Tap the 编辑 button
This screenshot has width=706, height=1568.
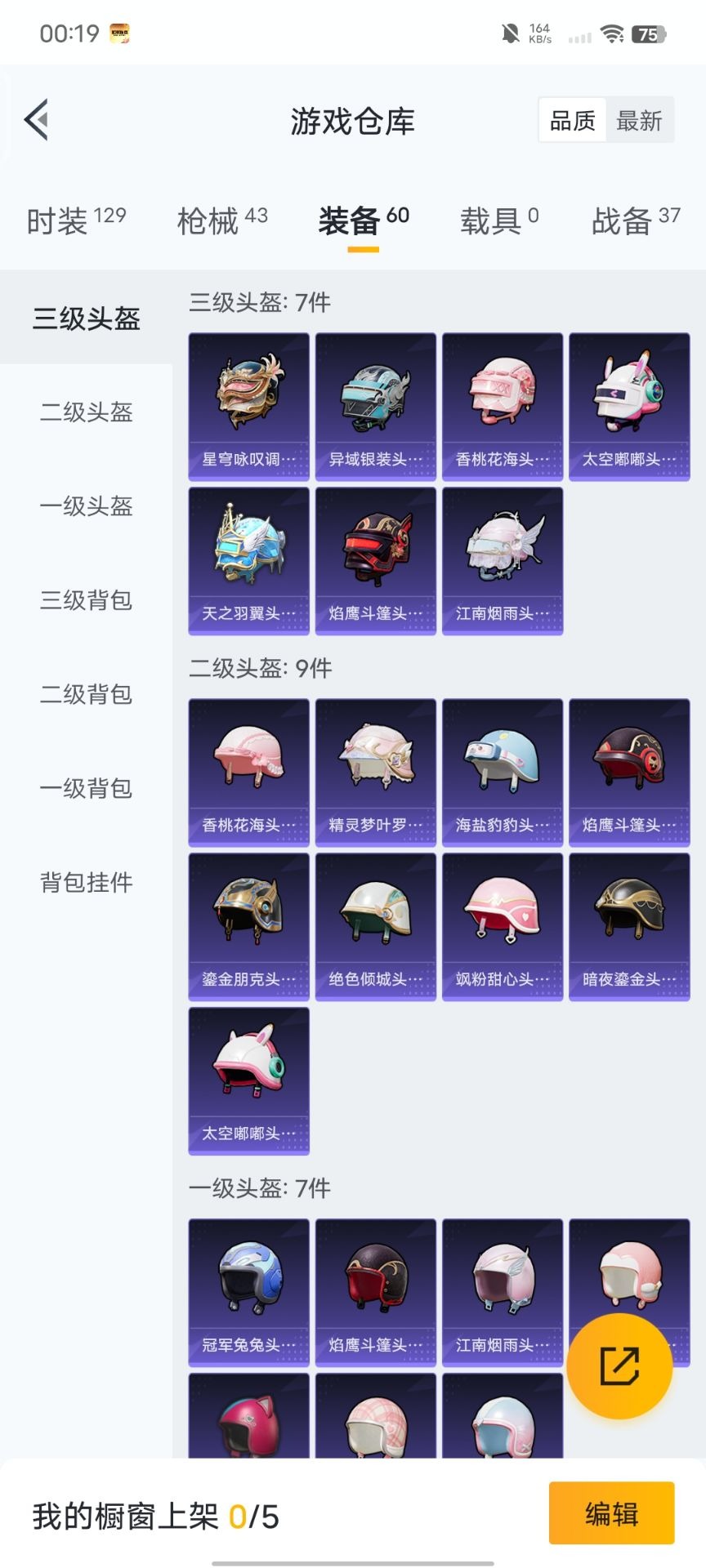tap(611, 1513)
